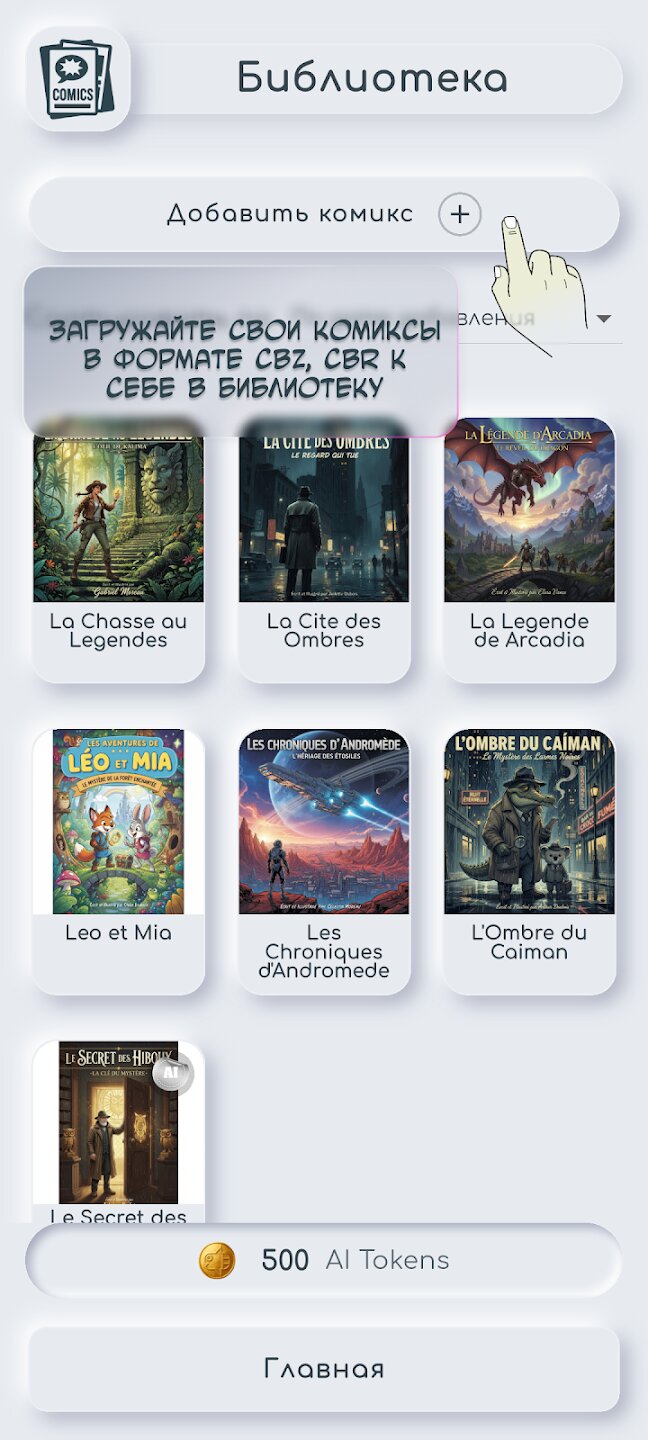Open Le Secret des Hiboux comic

click(x=118, y=1132)
